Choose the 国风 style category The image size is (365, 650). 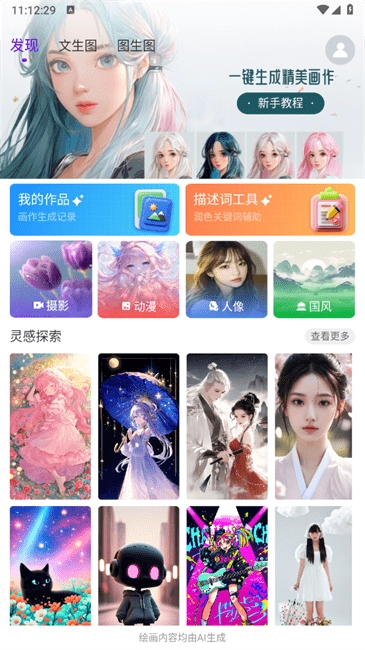point(314,279)
